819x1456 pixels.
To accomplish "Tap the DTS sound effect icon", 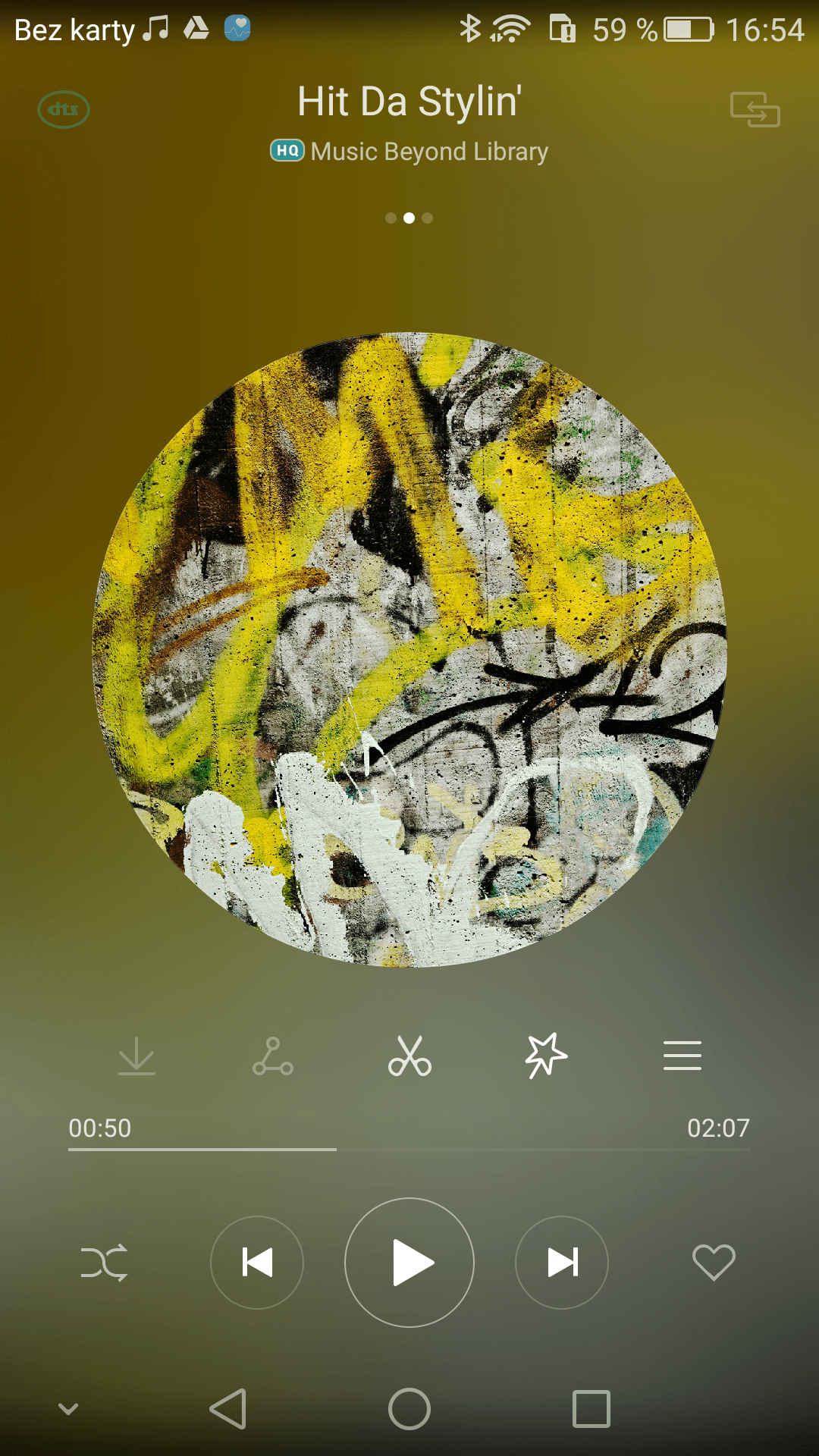I will point(64,110).
